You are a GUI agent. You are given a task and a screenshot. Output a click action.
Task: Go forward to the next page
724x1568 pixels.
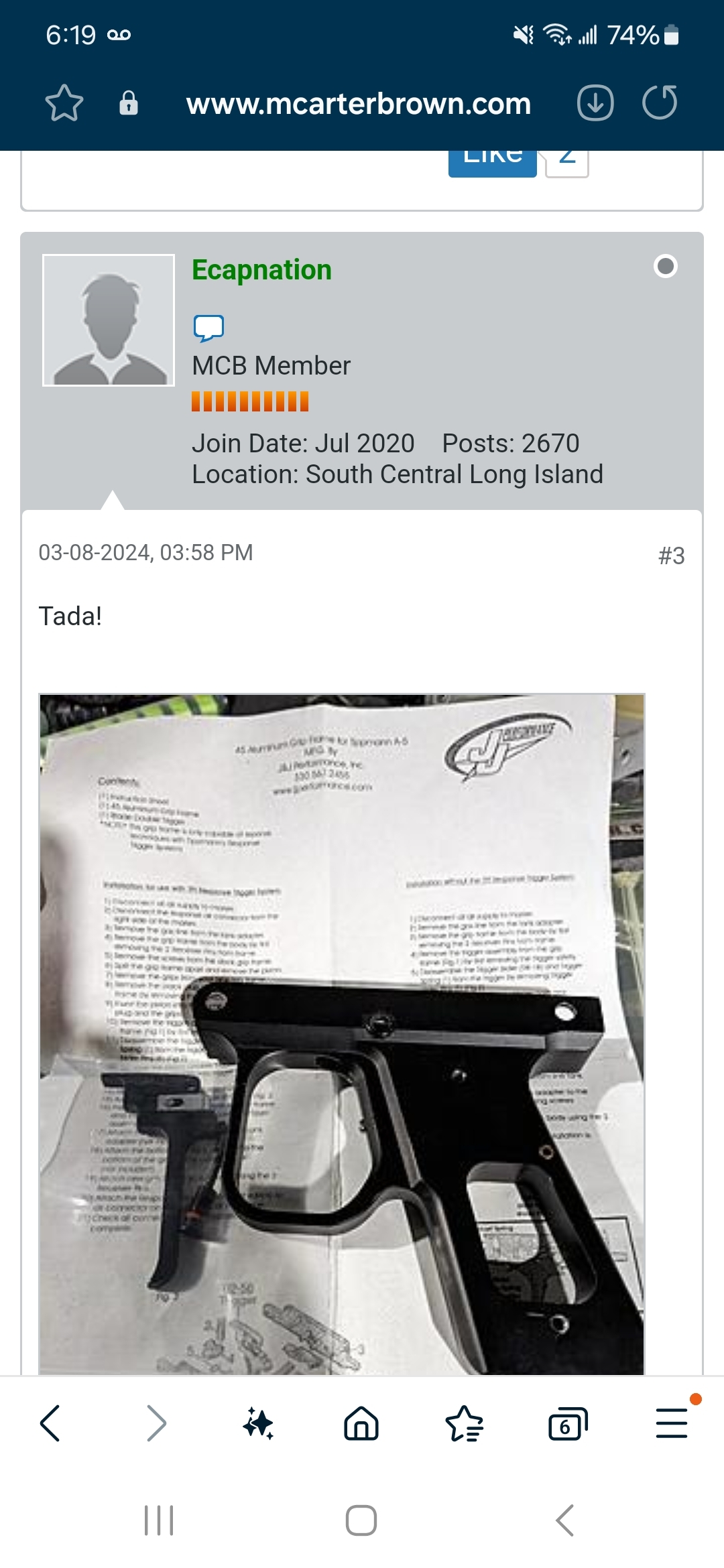pyautogui.click(x=156, y=1423)
